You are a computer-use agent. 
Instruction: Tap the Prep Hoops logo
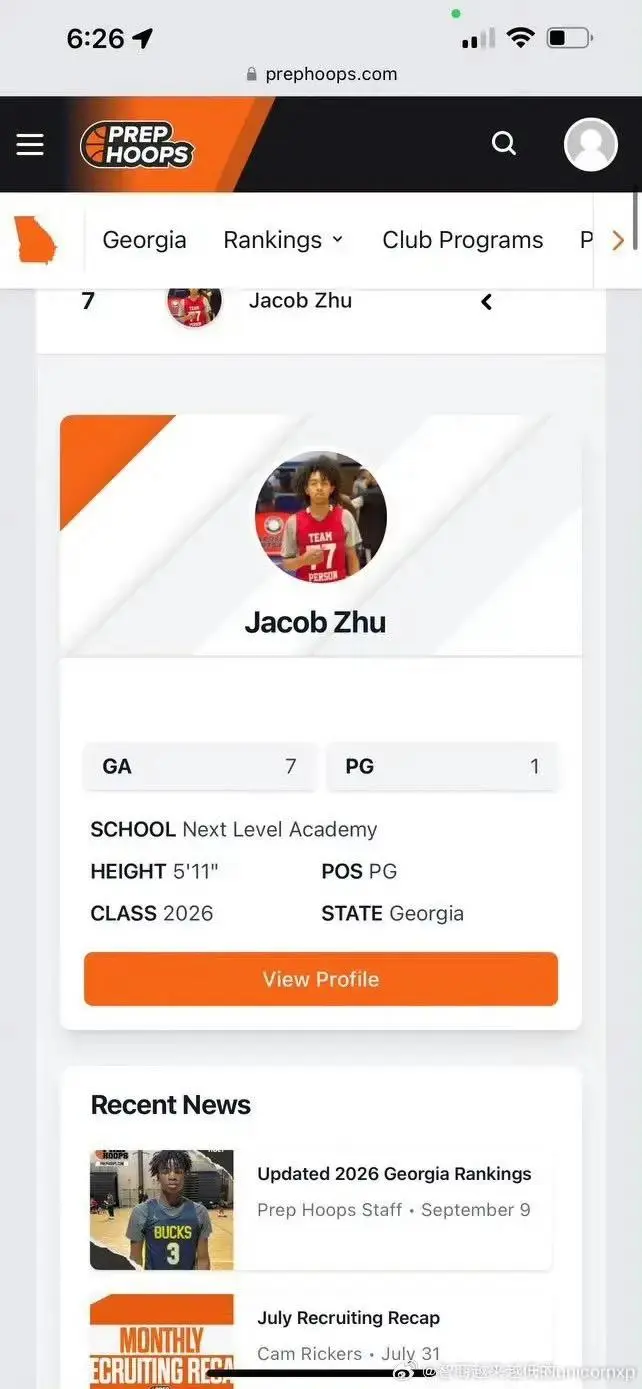point(137,145)
